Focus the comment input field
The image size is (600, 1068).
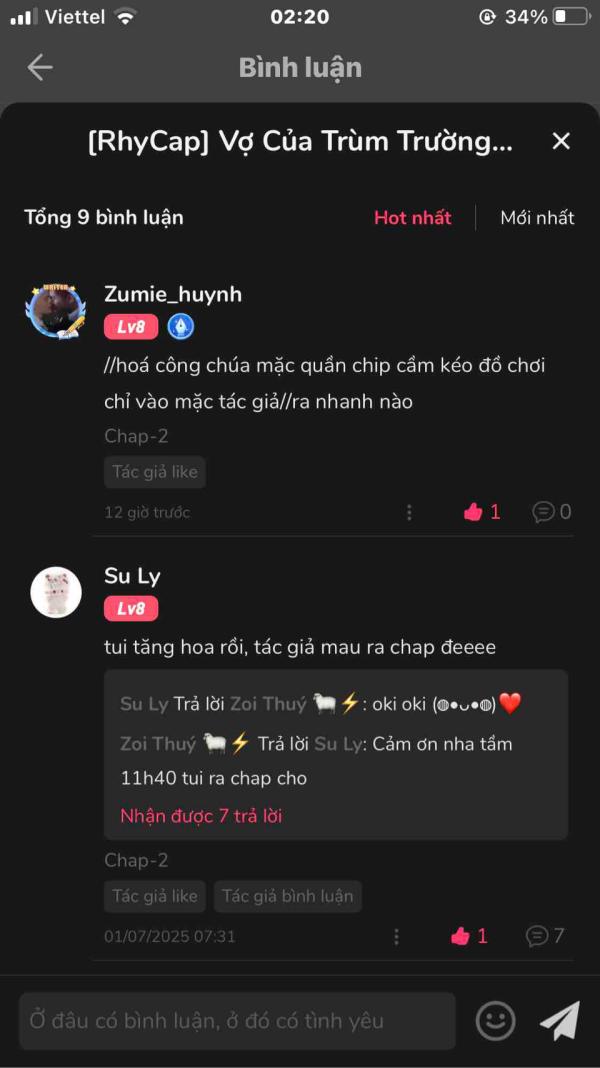(x=236, y=1021)
